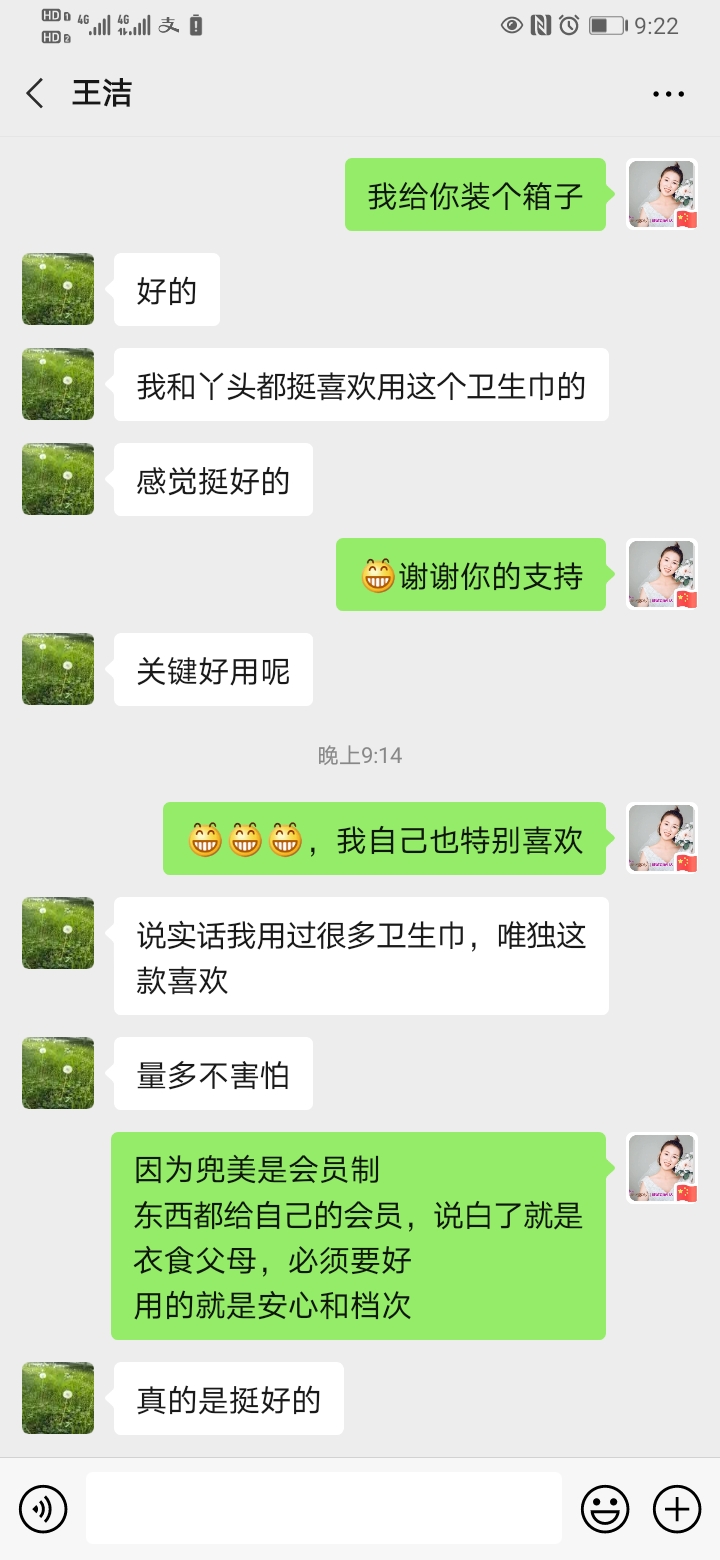
Task: Open the emoji sticker panel
Action: 605,1508
